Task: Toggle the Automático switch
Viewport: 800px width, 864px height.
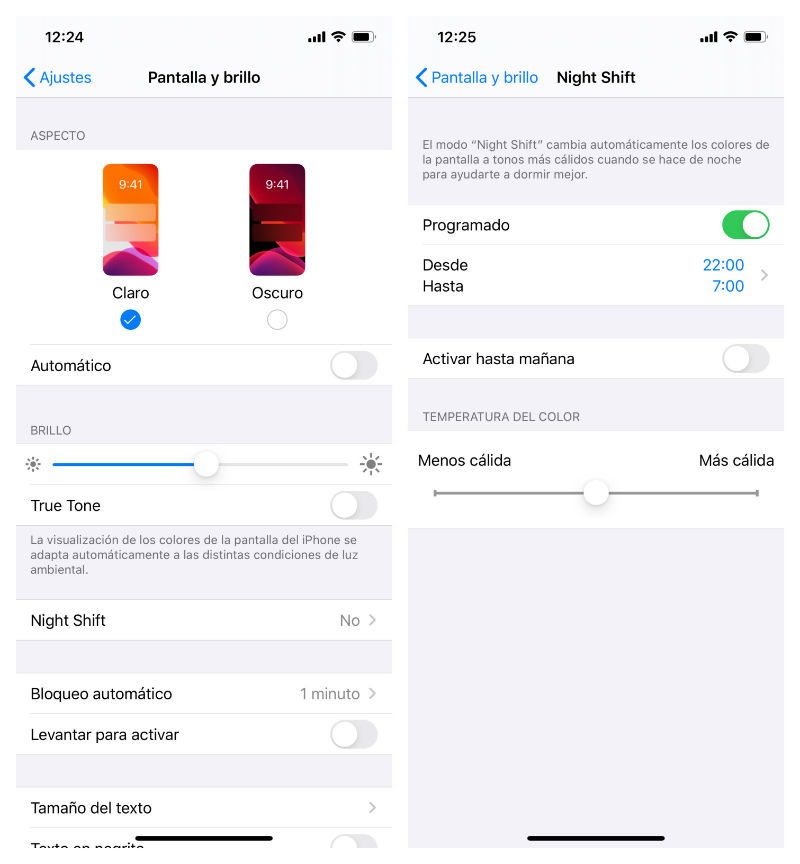Action: click(353, 365)
